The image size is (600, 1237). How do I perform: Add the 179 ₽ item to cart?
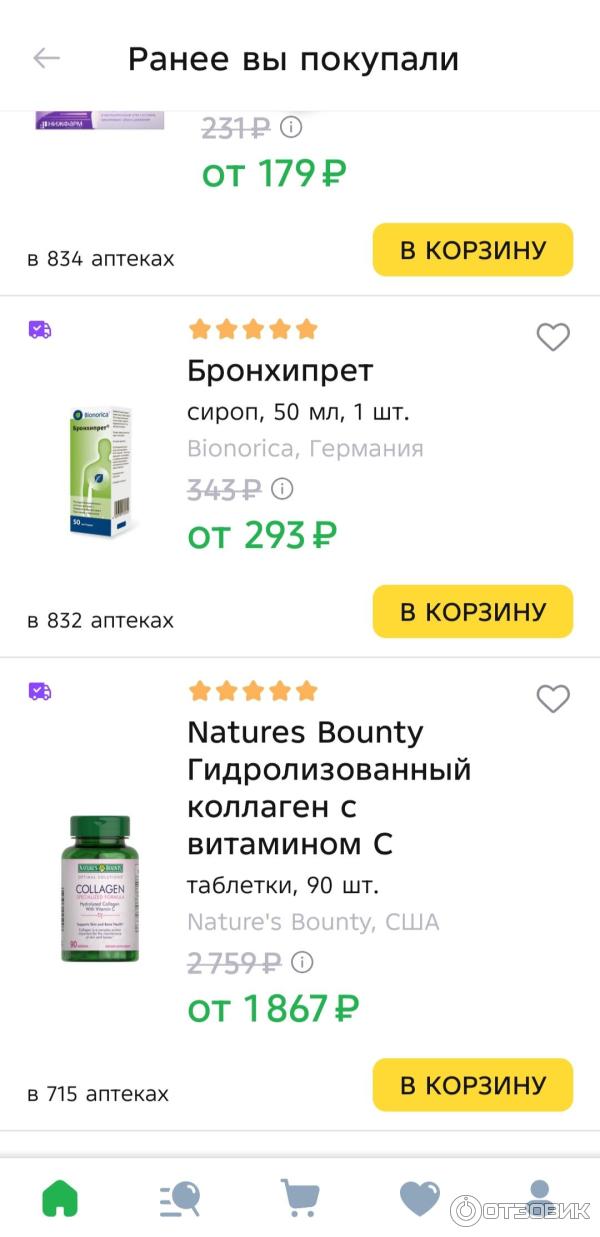(472, 250)
